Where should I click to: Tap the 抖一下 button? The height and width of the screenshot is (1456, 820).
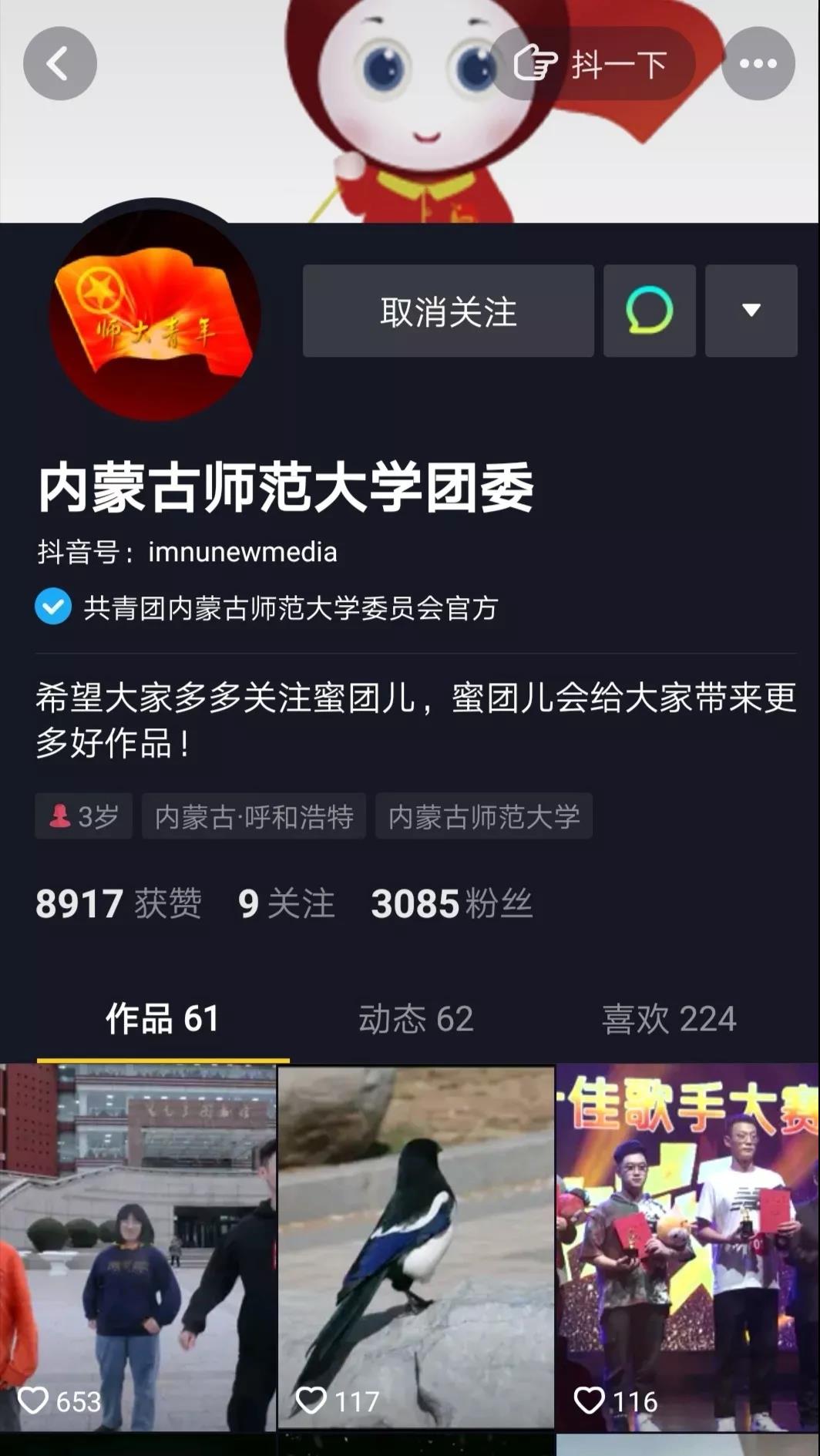tap(593, 64)
